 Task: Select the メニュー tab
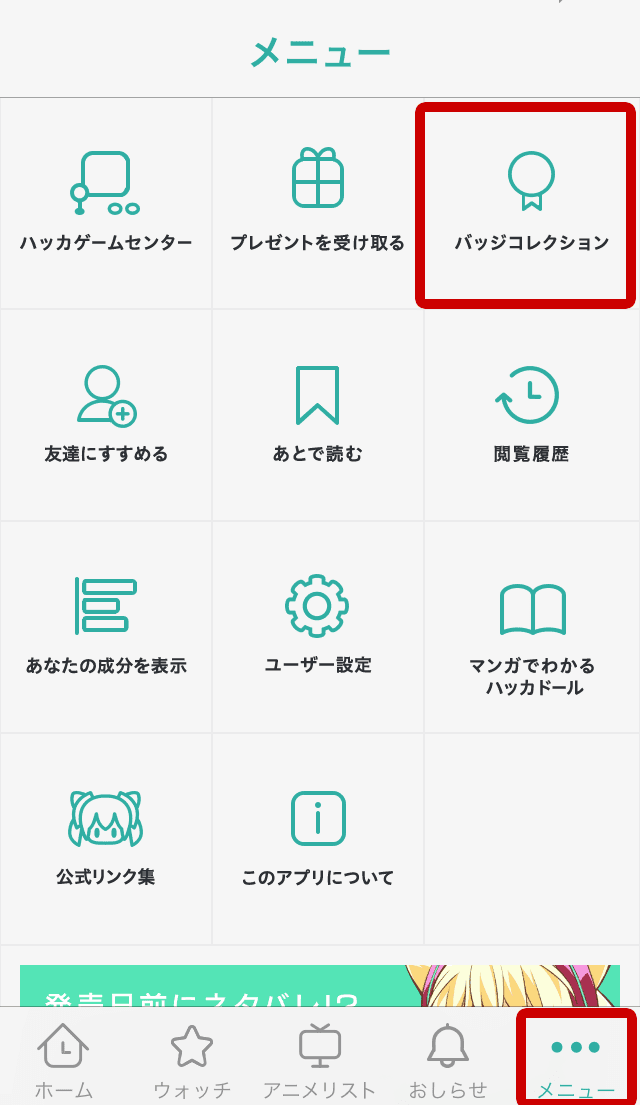point(576,1060)
